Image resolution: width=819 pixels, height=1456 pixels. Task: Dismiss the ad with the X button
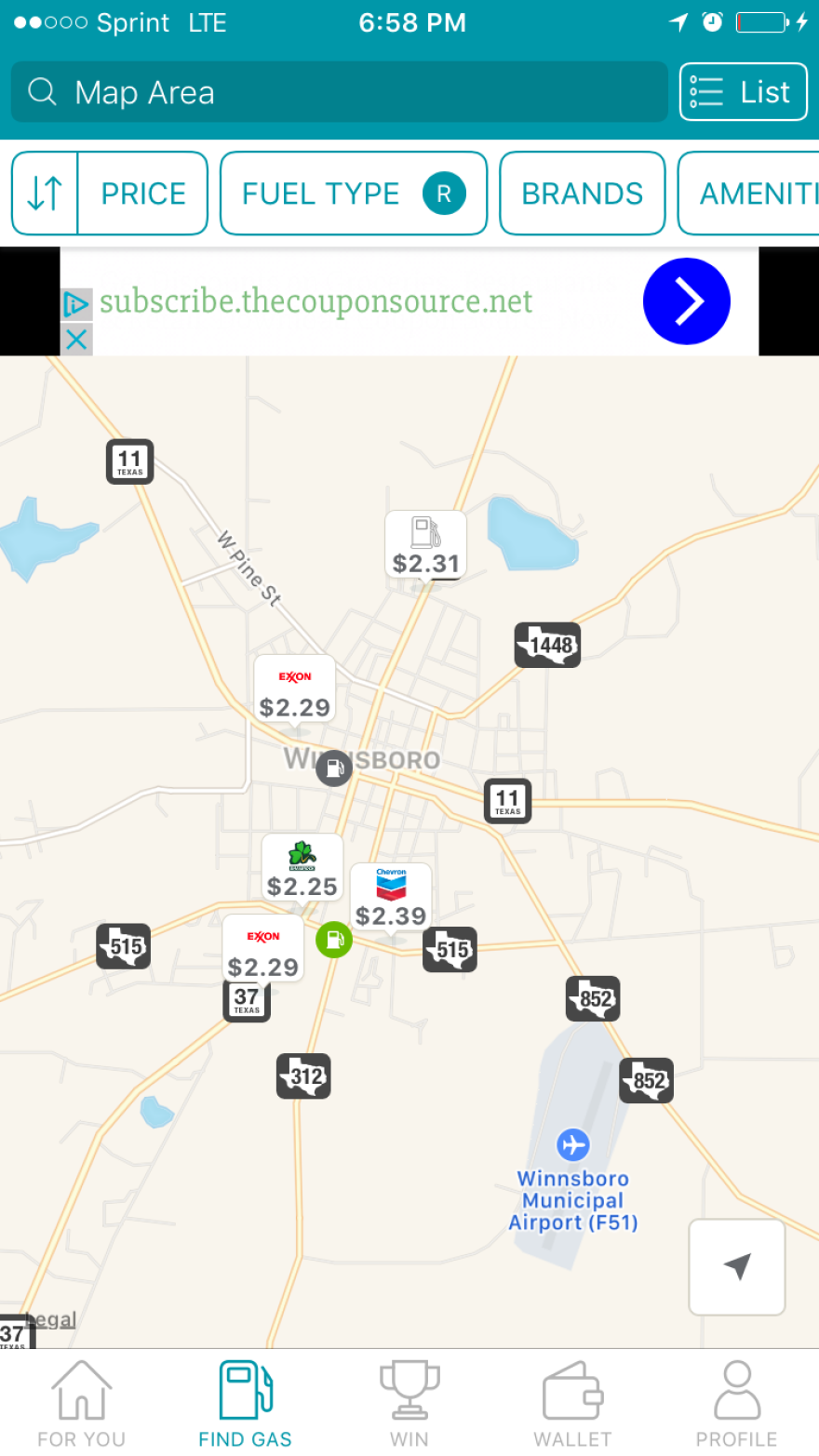pos(76,339)
